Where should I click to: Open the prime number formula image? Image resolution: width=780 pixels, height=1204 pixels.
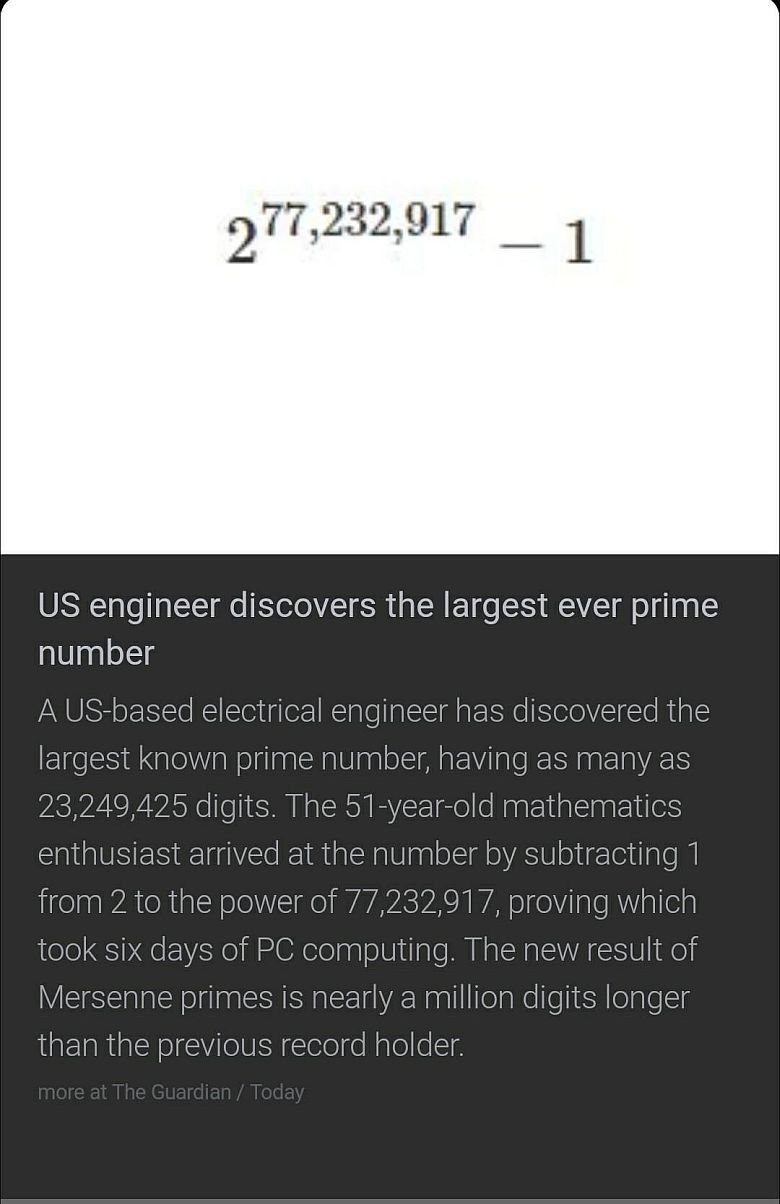[x=408, y=232]
